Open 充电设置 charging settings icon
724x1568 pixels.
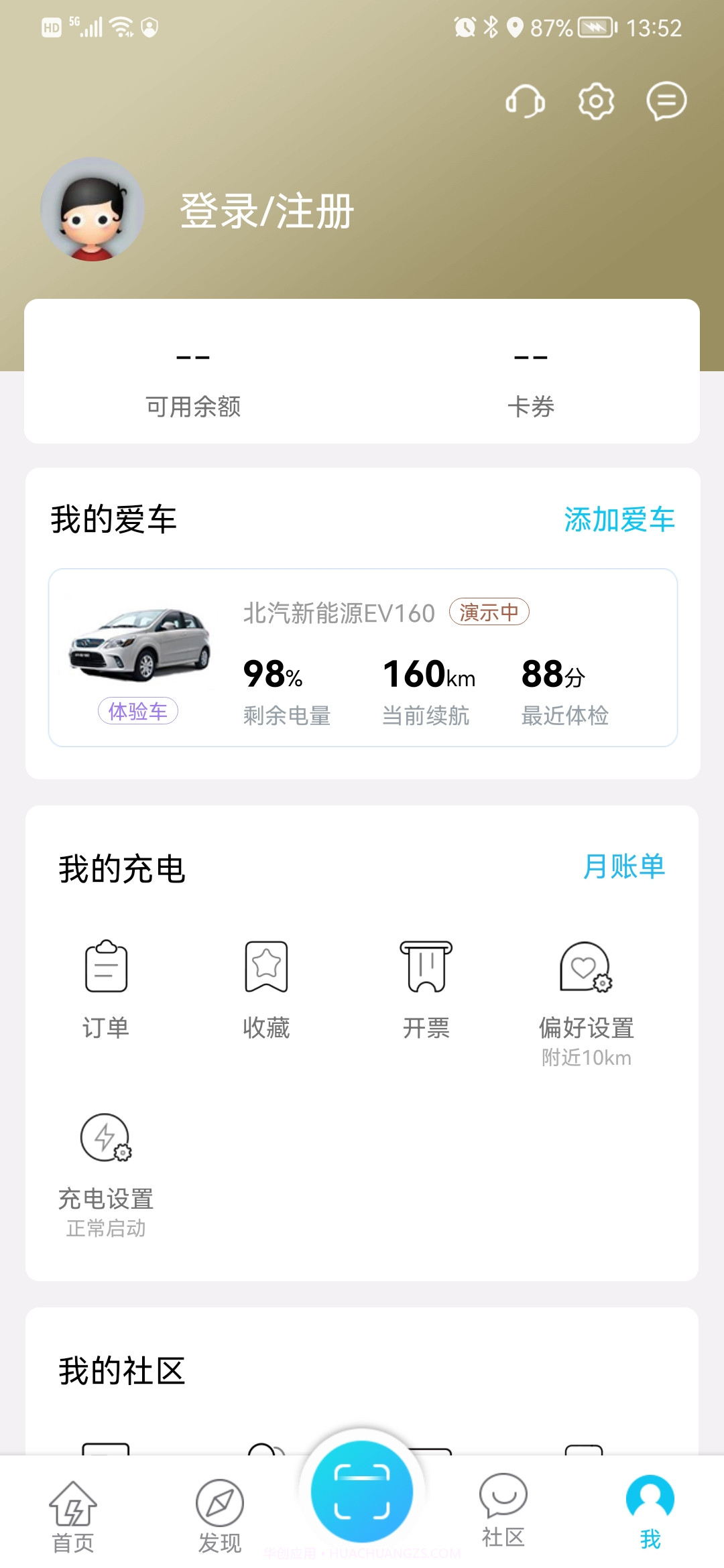coord(105,1139)
